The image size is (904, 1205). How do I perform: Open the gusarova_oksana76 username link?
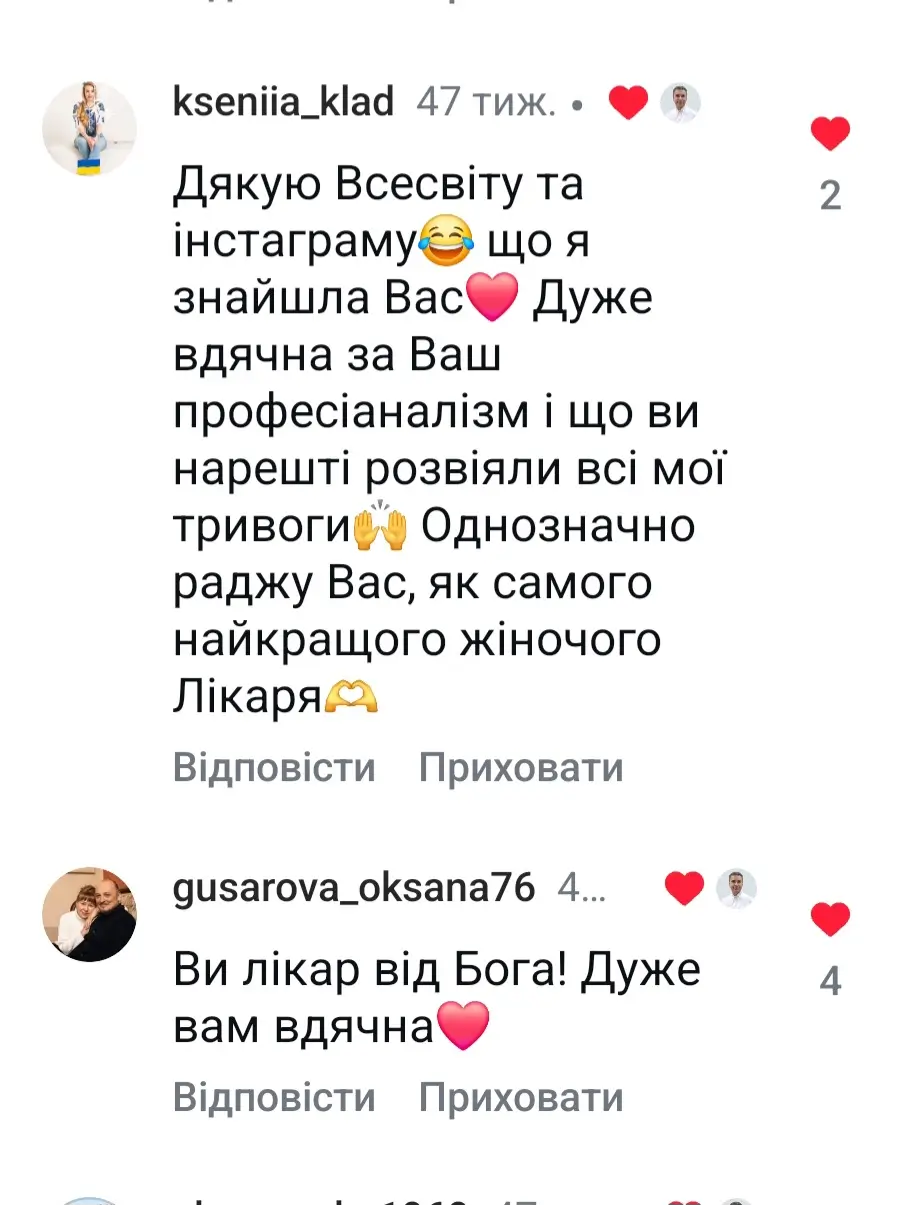(354, 888)
